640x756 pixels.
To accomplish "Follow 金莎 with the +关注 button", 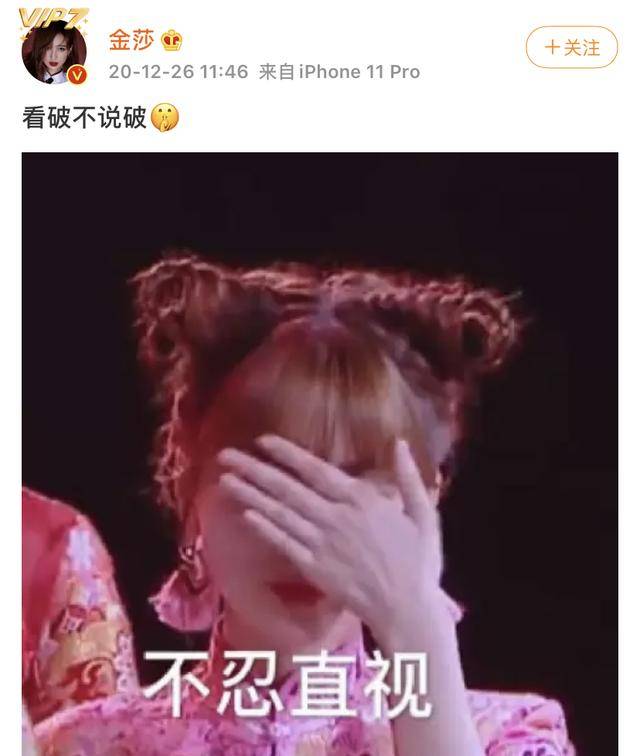I will (x=572, y=47).
